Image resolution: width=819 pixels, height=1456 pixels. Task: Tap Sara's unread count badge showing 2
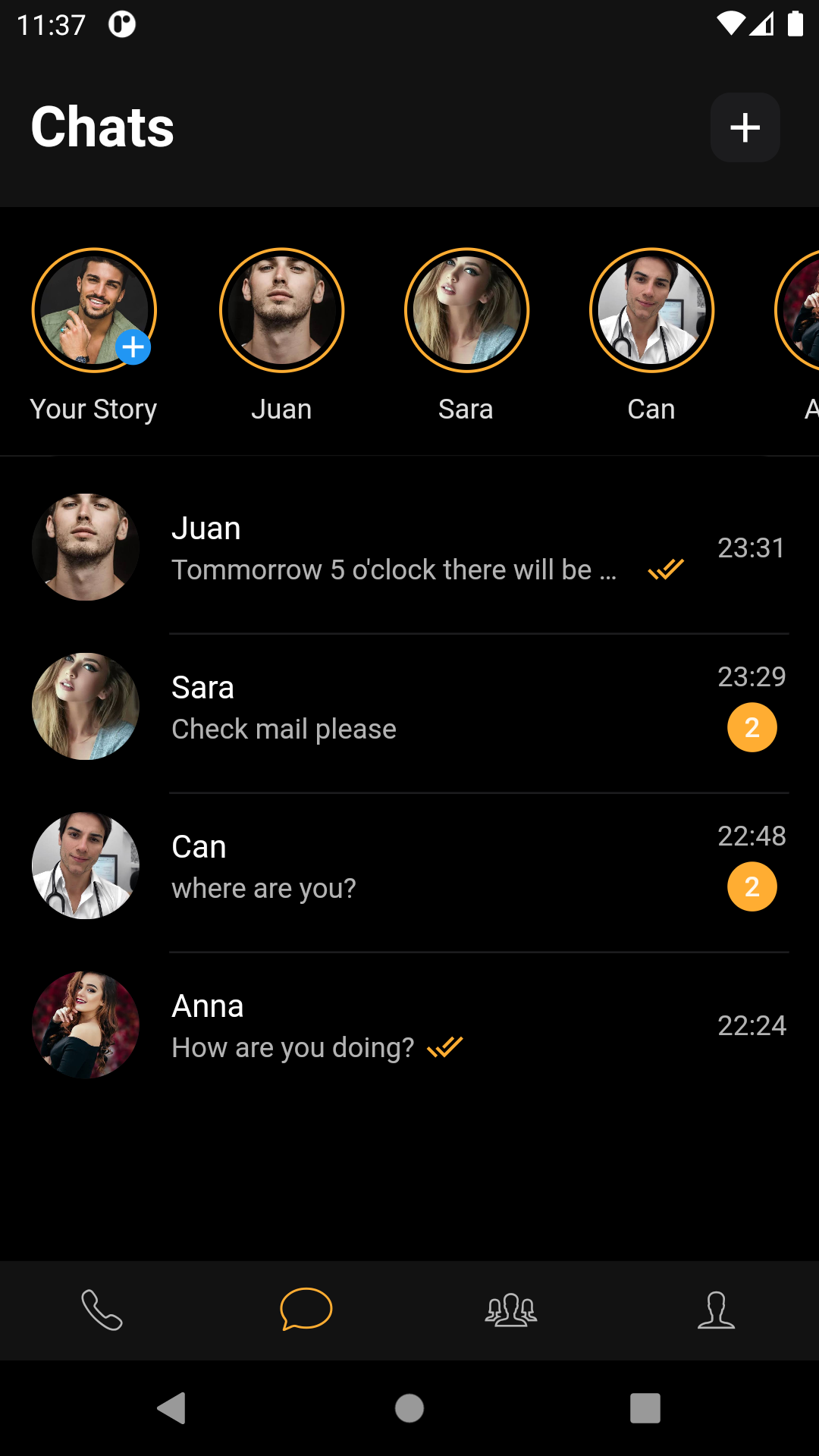coord(752,727)
